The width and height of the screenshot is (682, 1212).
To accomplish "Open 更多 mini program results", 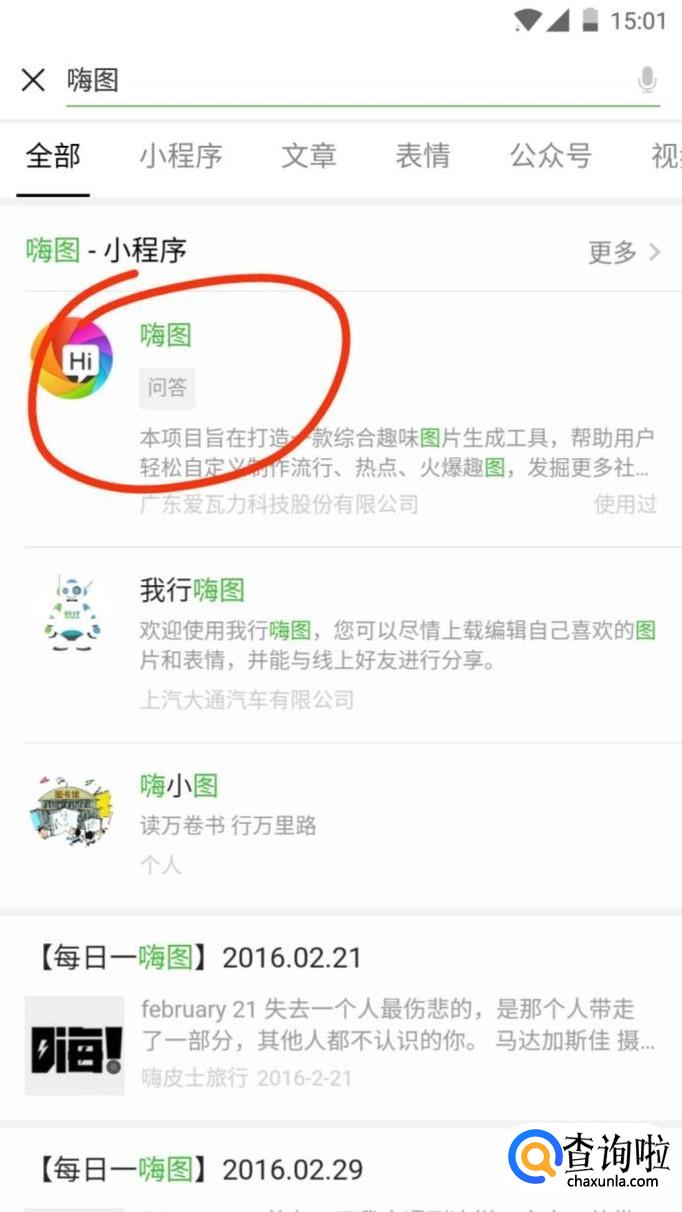I will (x=624, y=252).
